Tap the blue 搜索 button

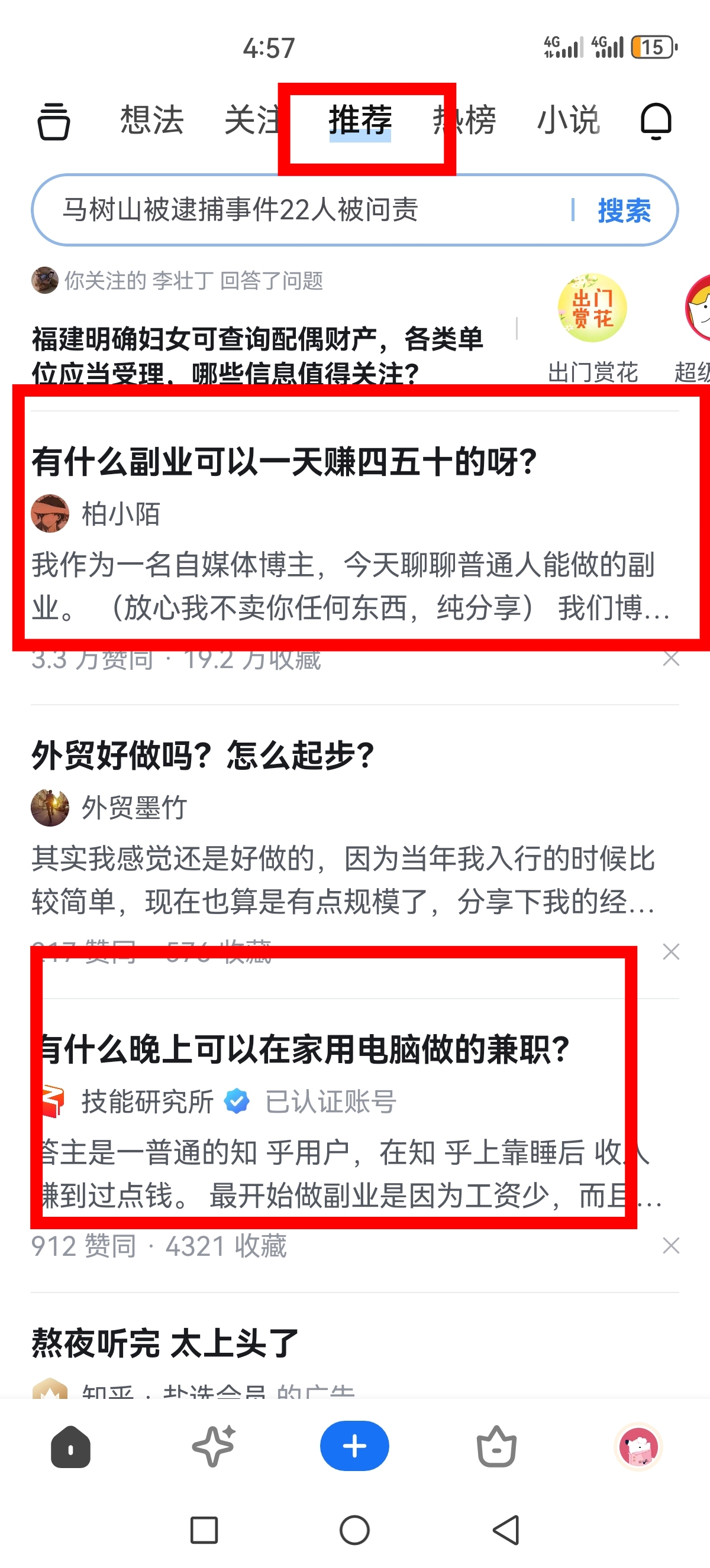(624, 210)
